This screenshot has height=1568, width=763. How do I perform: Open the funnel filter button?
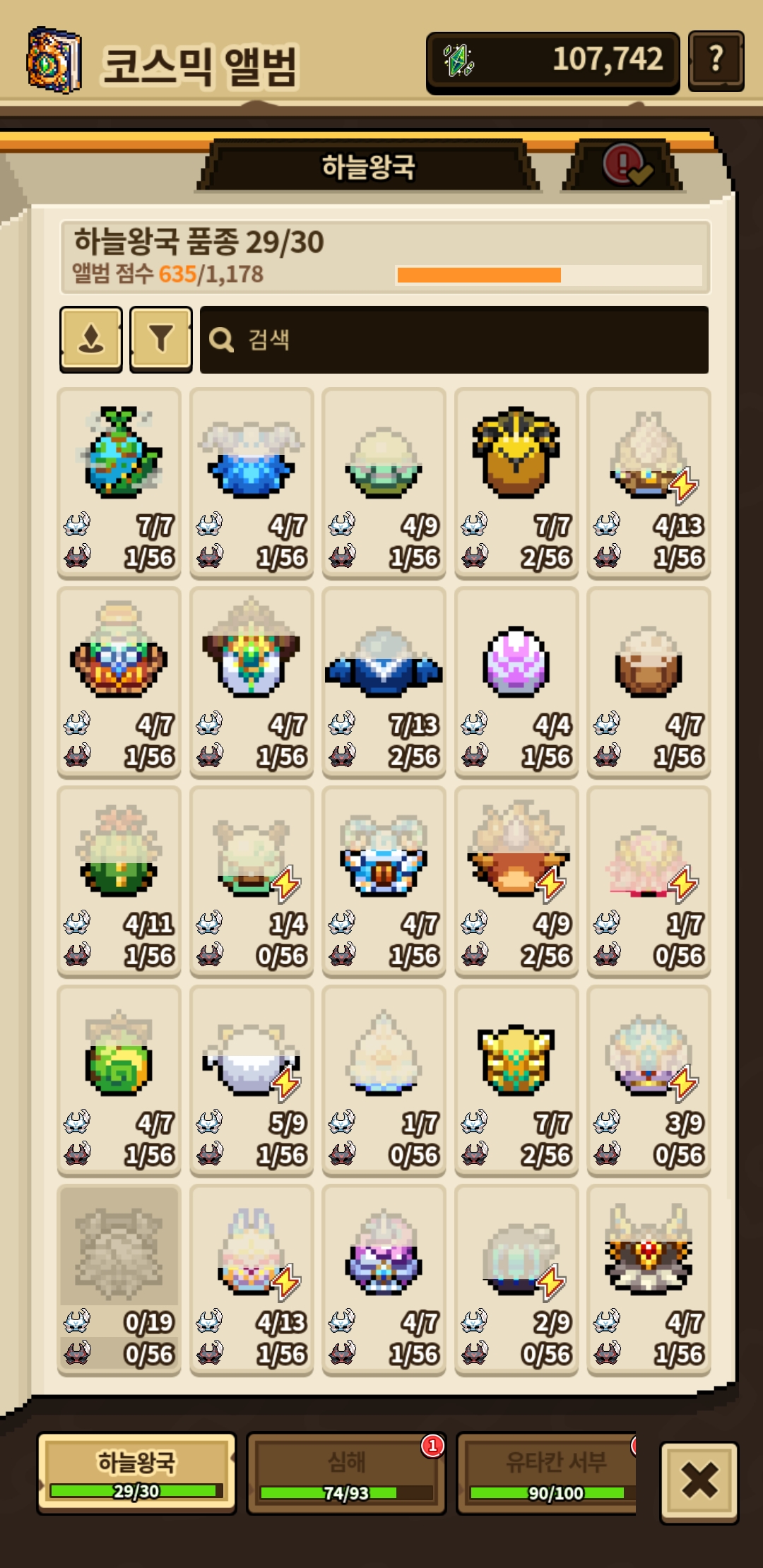[161, 340]
